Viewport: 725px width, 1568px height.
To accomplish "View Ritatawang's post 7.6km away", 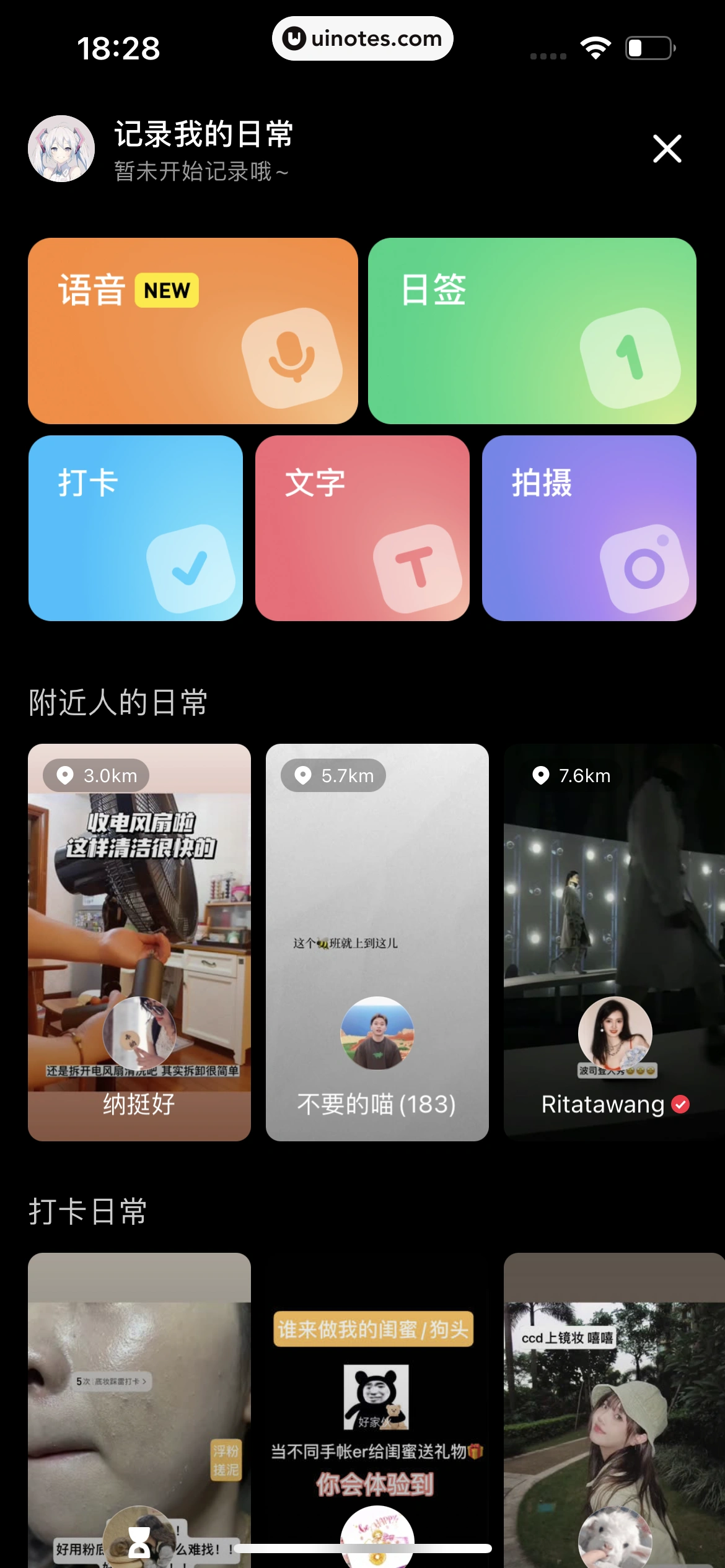I will [x=613, y=941].
